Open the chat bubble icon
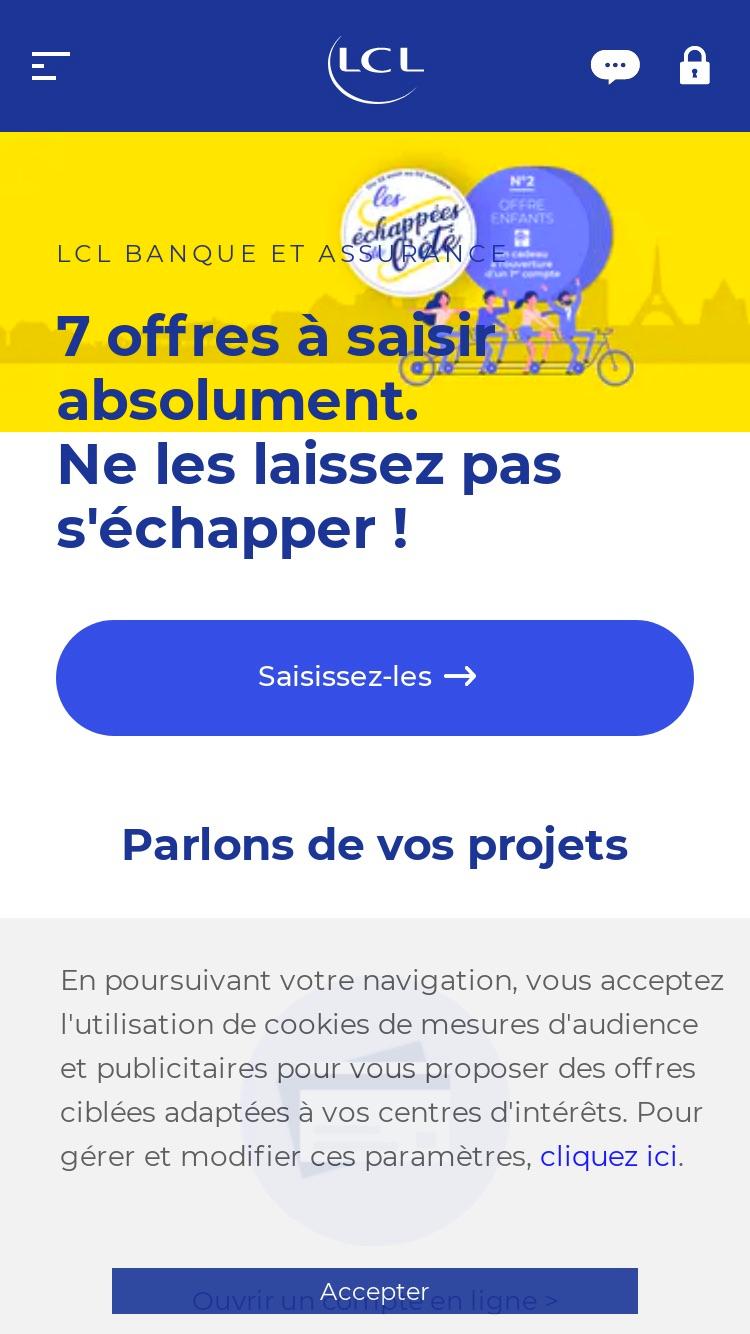Image resolution: width=750 pixels, height=1334 pixels. 615,67
